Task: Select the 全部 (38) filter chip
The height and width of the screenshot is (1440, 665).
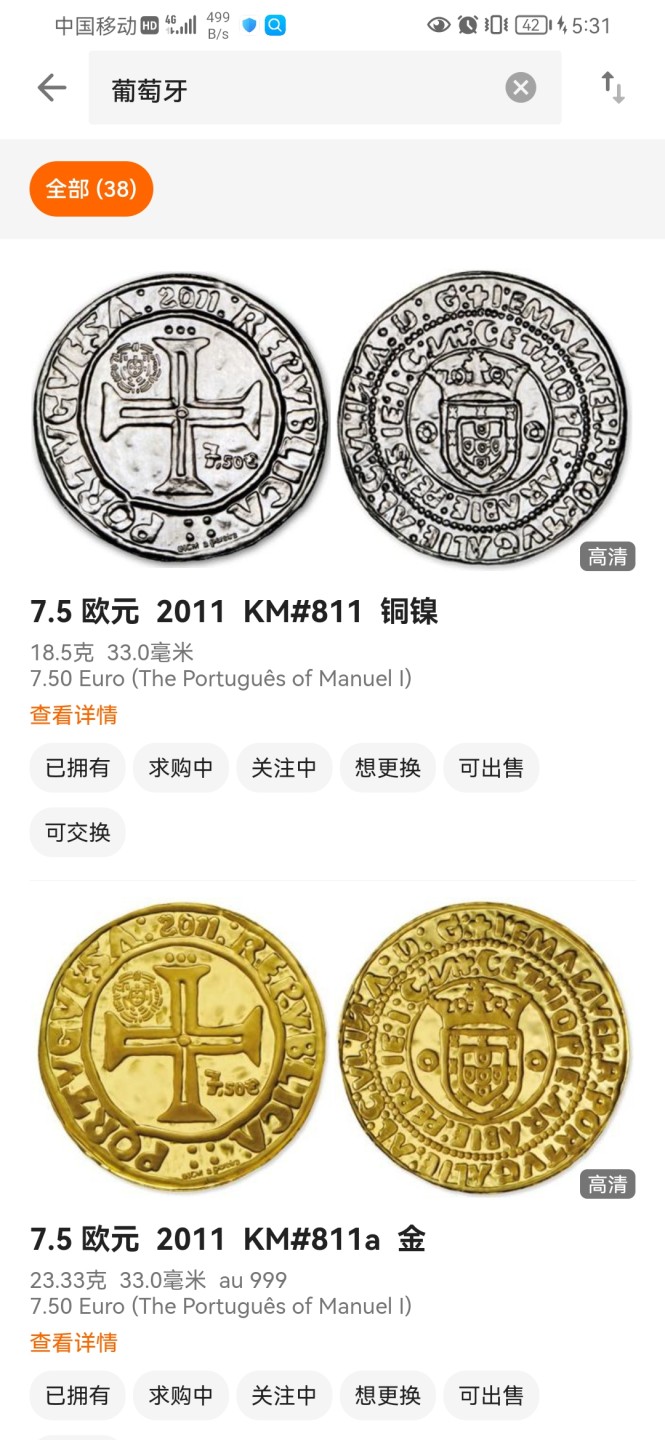Action: [91, 189]
